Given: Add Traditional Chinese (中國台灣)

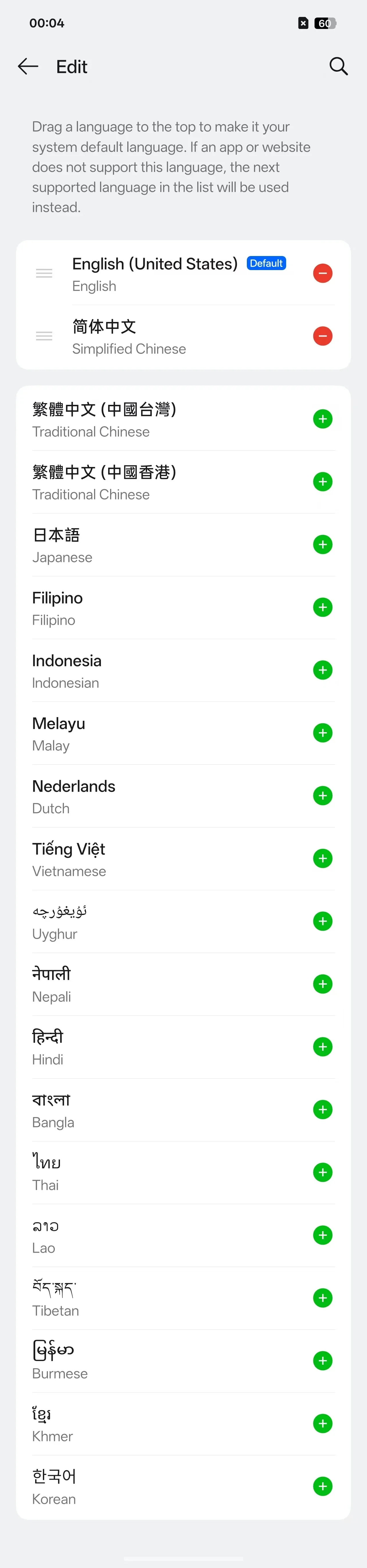Looking at the screenshot, I should (x=323, y=419).
